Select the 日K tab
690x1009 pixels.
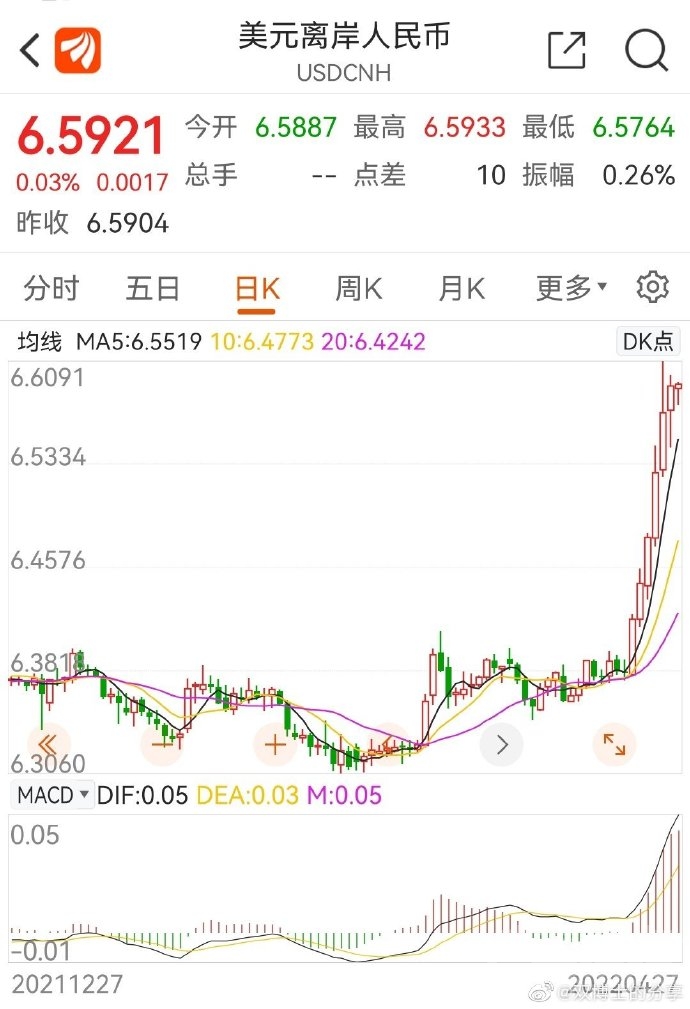coord(257,289)
